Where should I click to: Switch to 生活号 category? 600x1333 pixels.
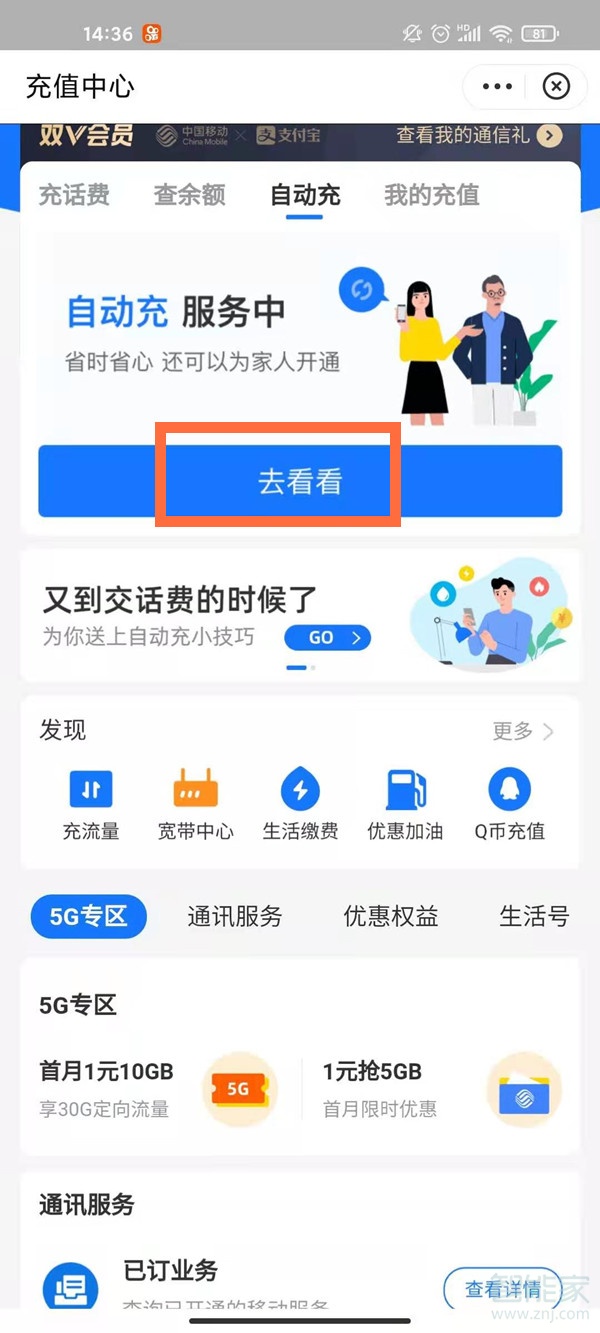click(x=534, y=916)
